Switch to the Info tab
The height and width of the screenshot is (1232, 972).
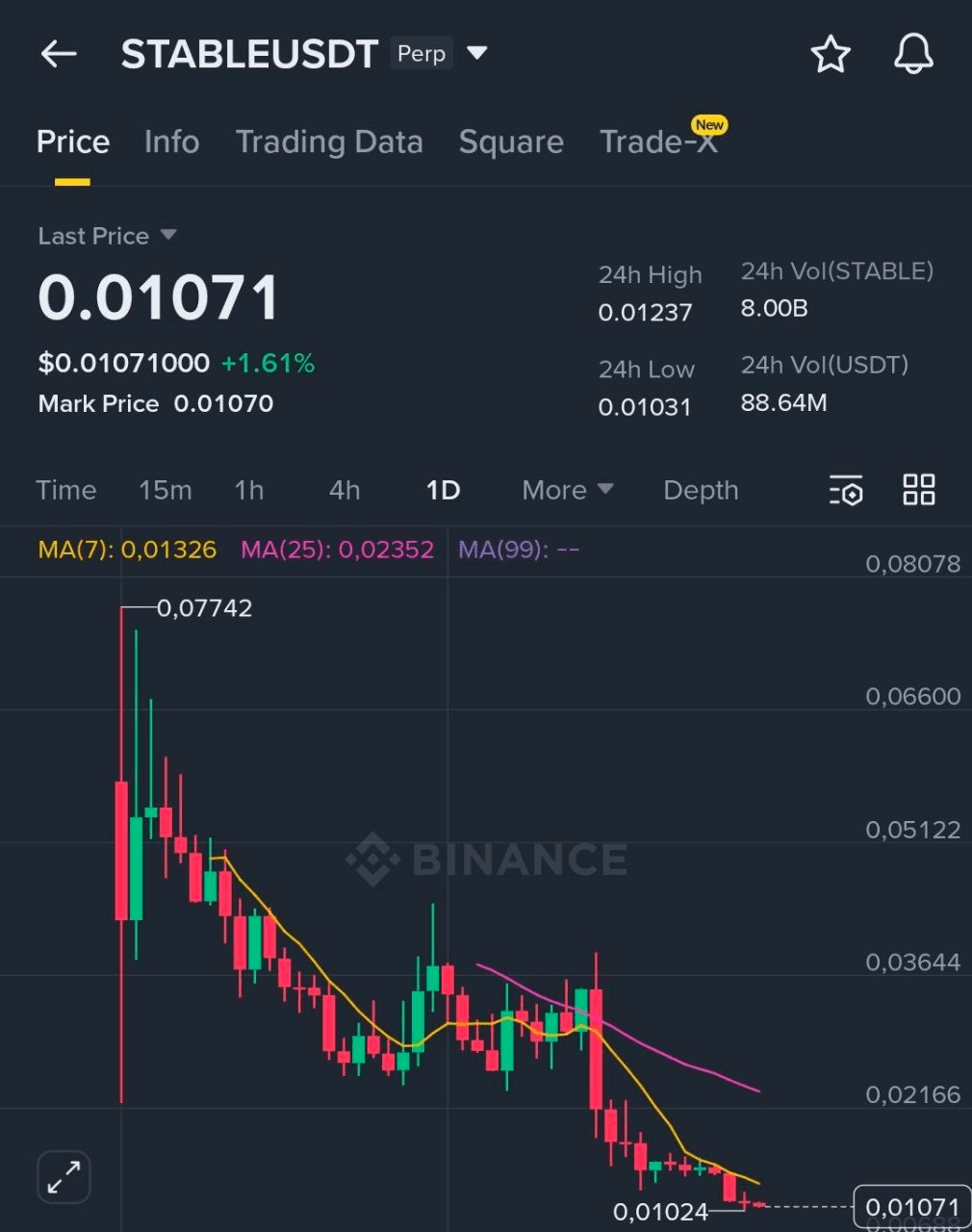tap(171, 142)
